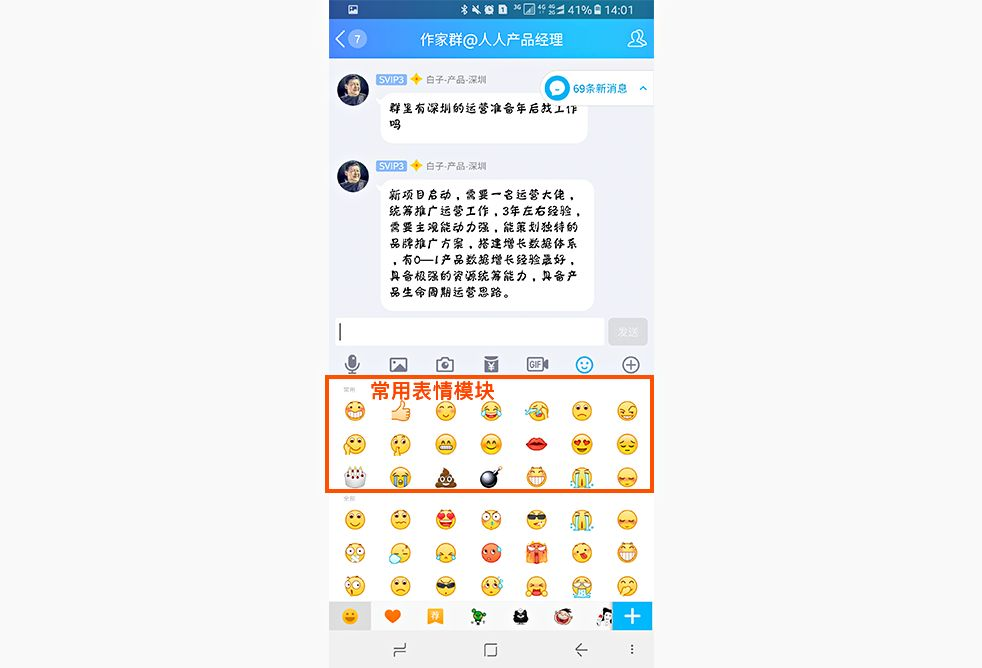Open the group profile icon

coord(636,39)
